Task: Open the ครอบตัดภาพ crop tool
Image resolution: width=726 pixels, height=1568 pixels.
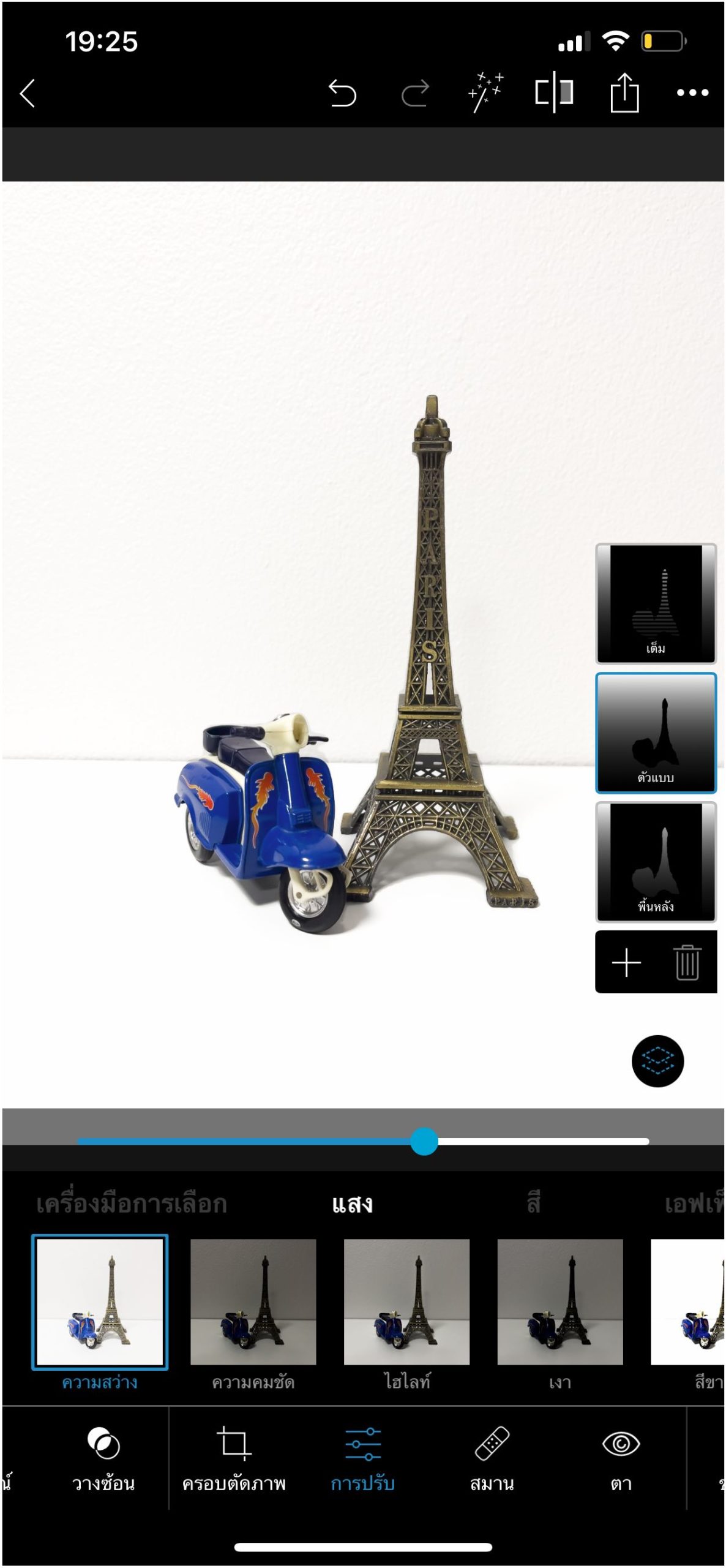Action: (x=234, y=1458)
